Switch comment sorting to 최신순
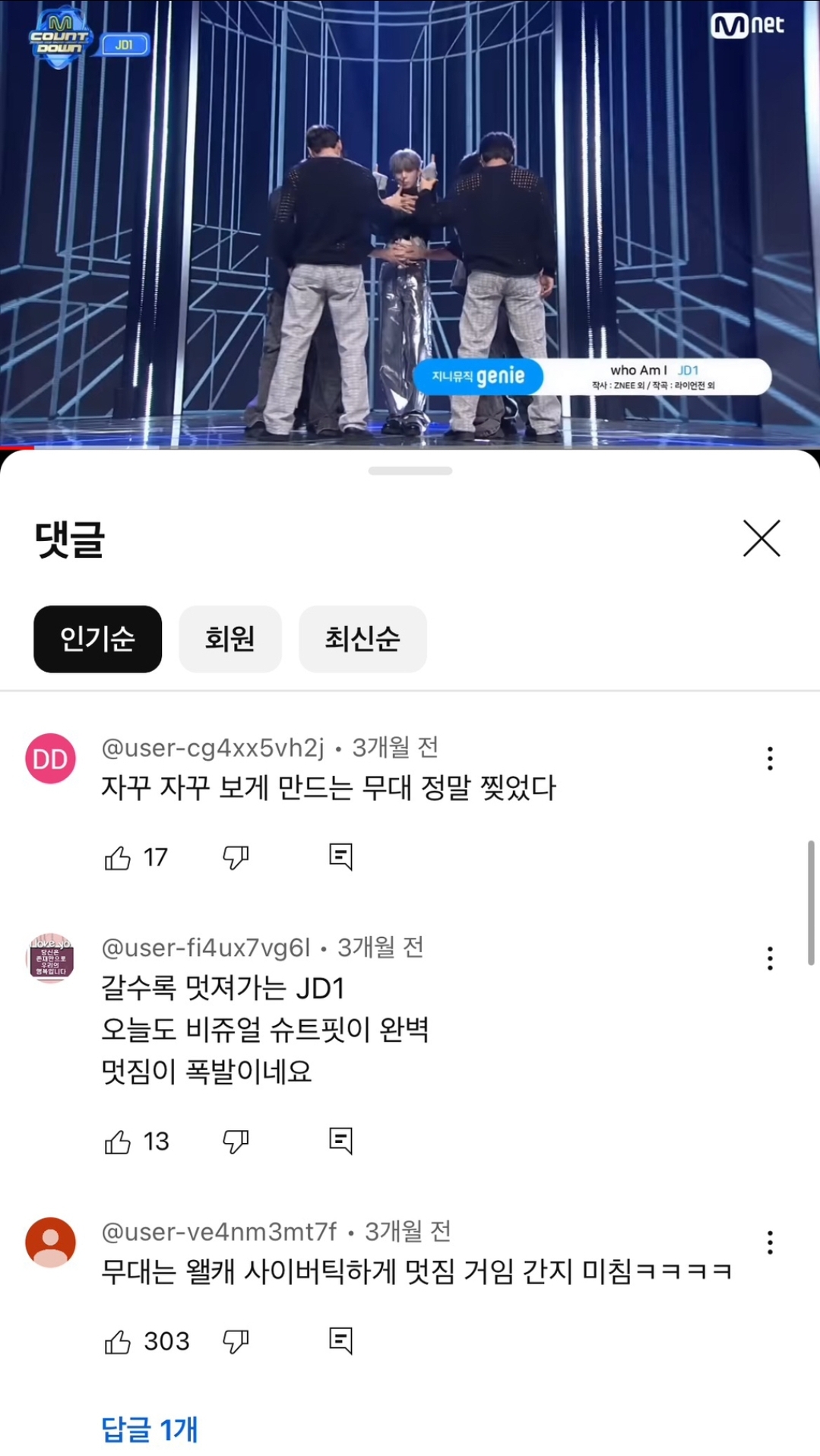This screenshot has width=820, height=1456. pyautogui.click(x=363, y=639)
